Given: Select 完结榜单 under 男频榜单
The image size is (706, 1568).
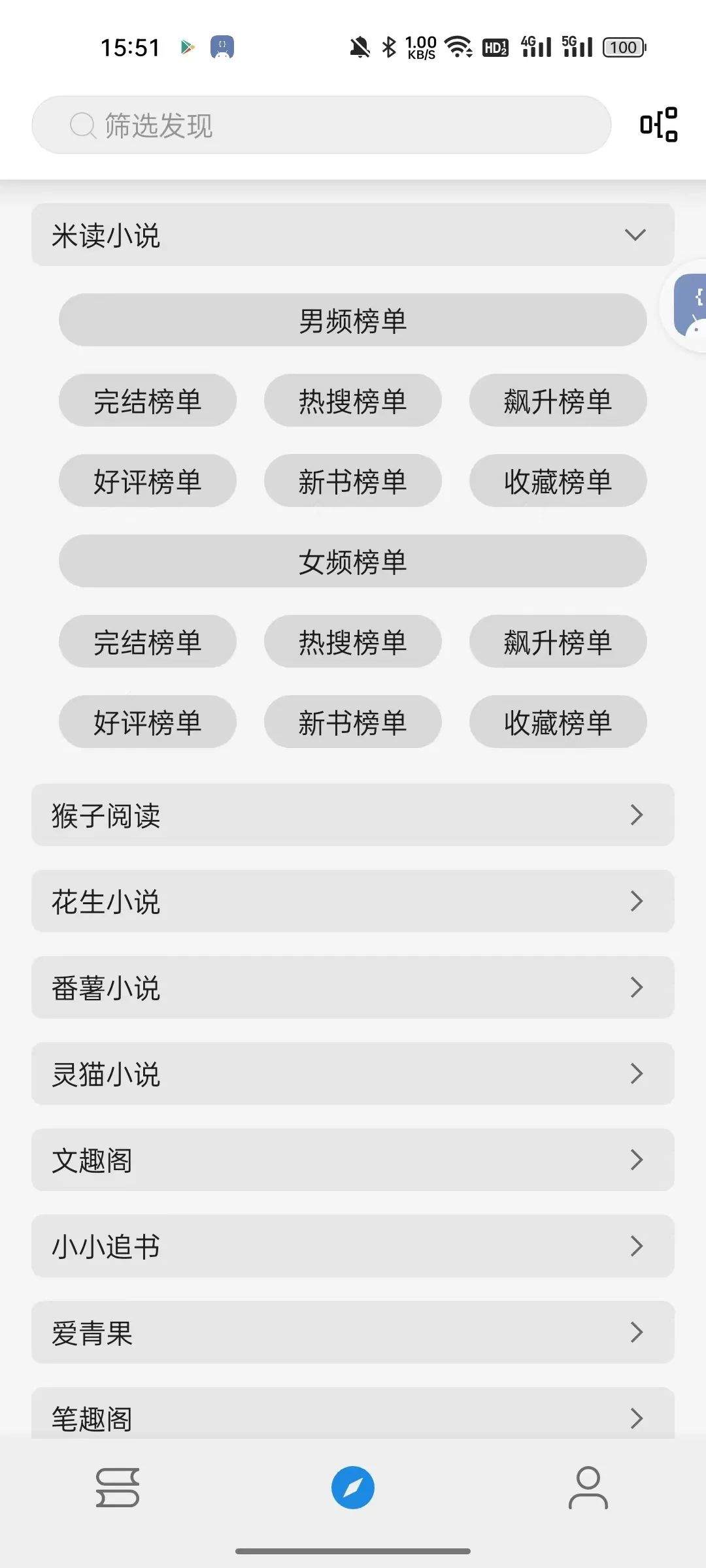Looking at the screenshot, I should pos(148,400).
